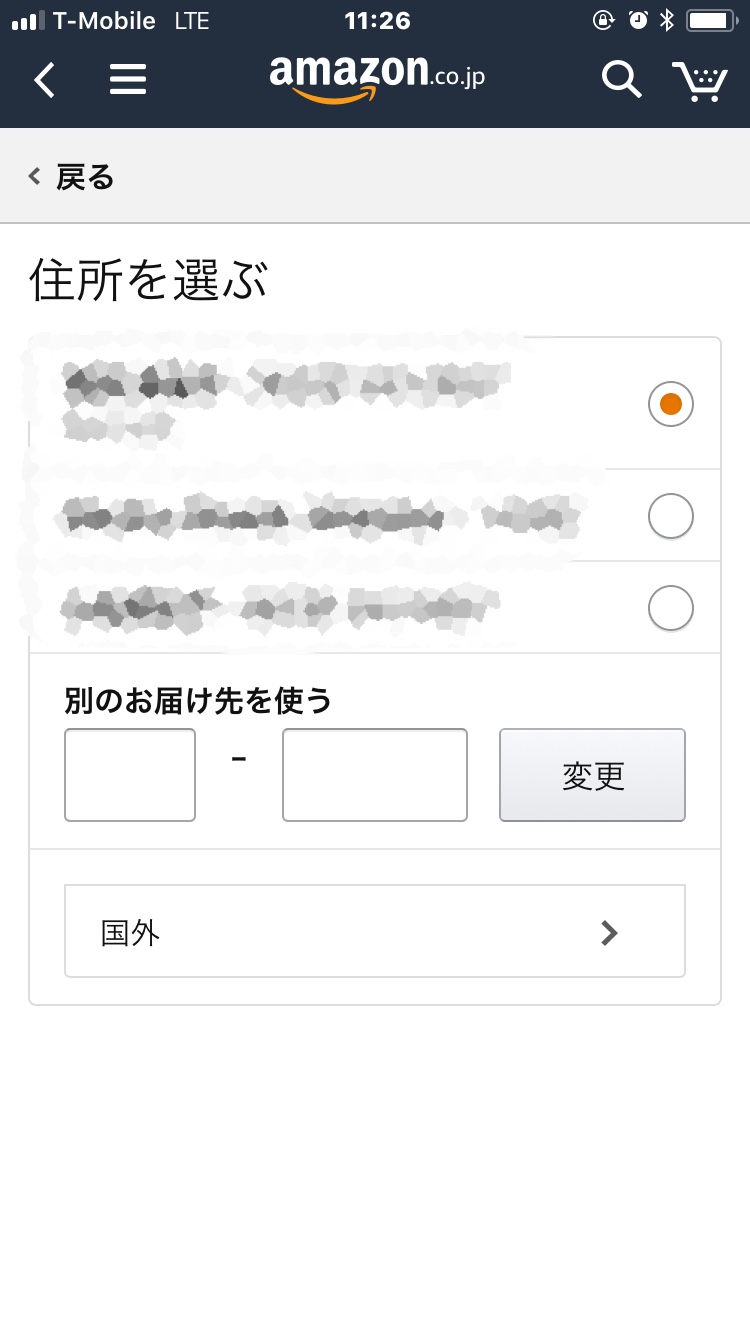Open the 国外 overseas option

click(x=375, y=931)
